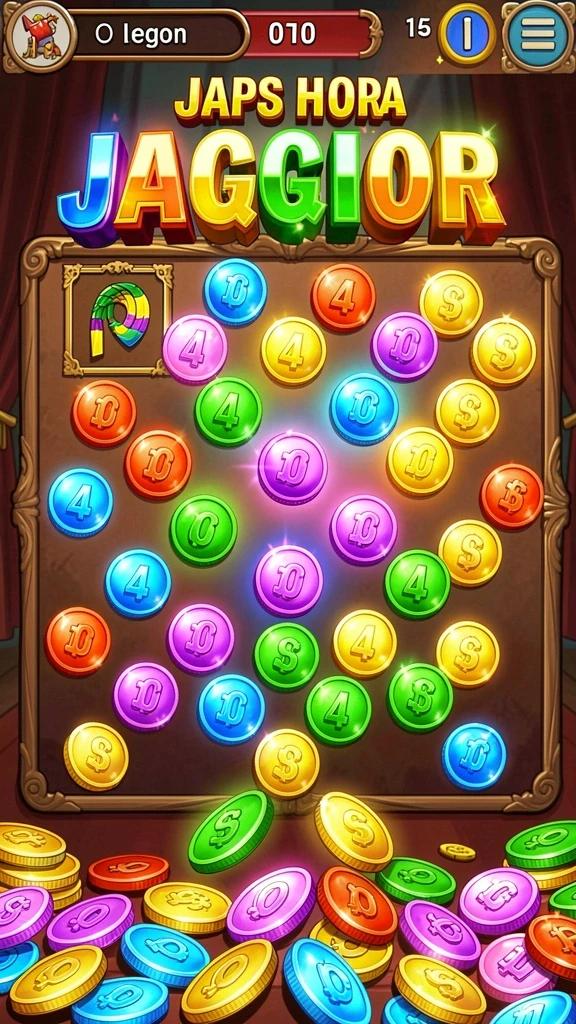Open the hamburger menu

pyautogui.click(x=537, y=33)
